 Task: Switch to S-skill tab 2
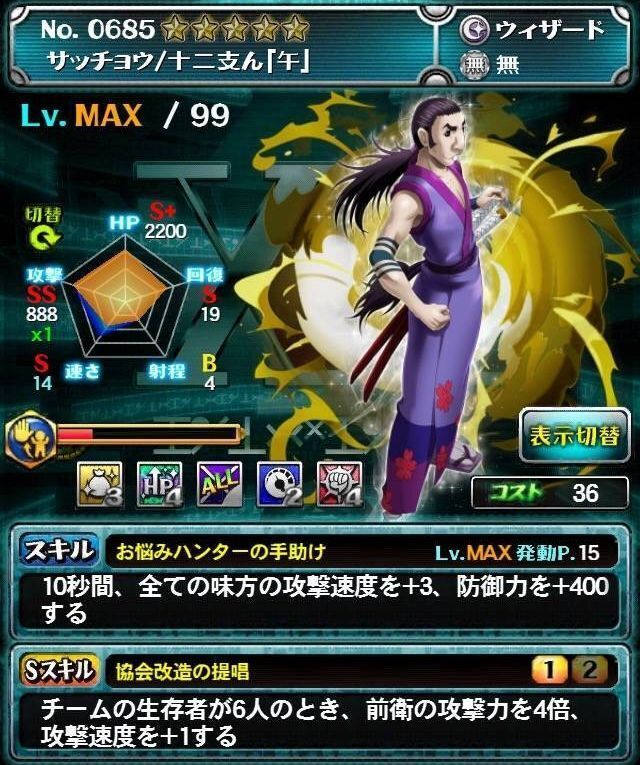[593, 669]
